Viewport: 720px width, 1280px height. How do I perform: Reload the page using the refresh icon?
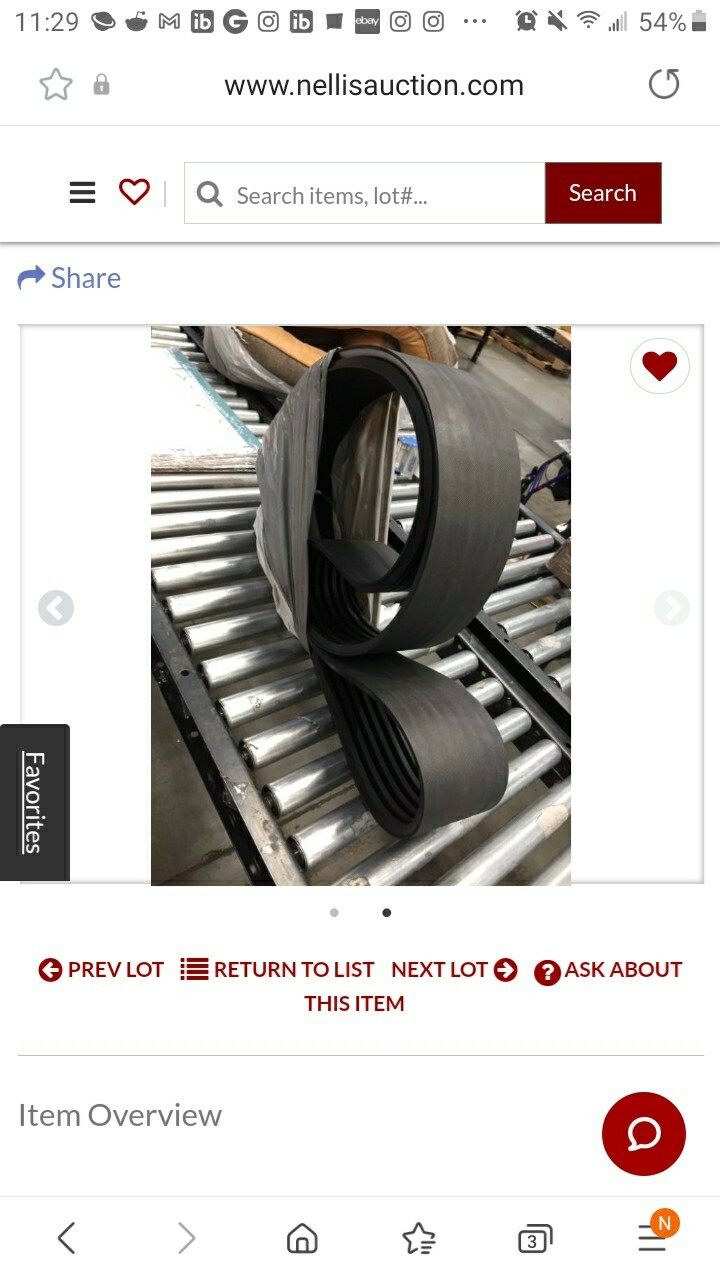(x=665, y=85)
